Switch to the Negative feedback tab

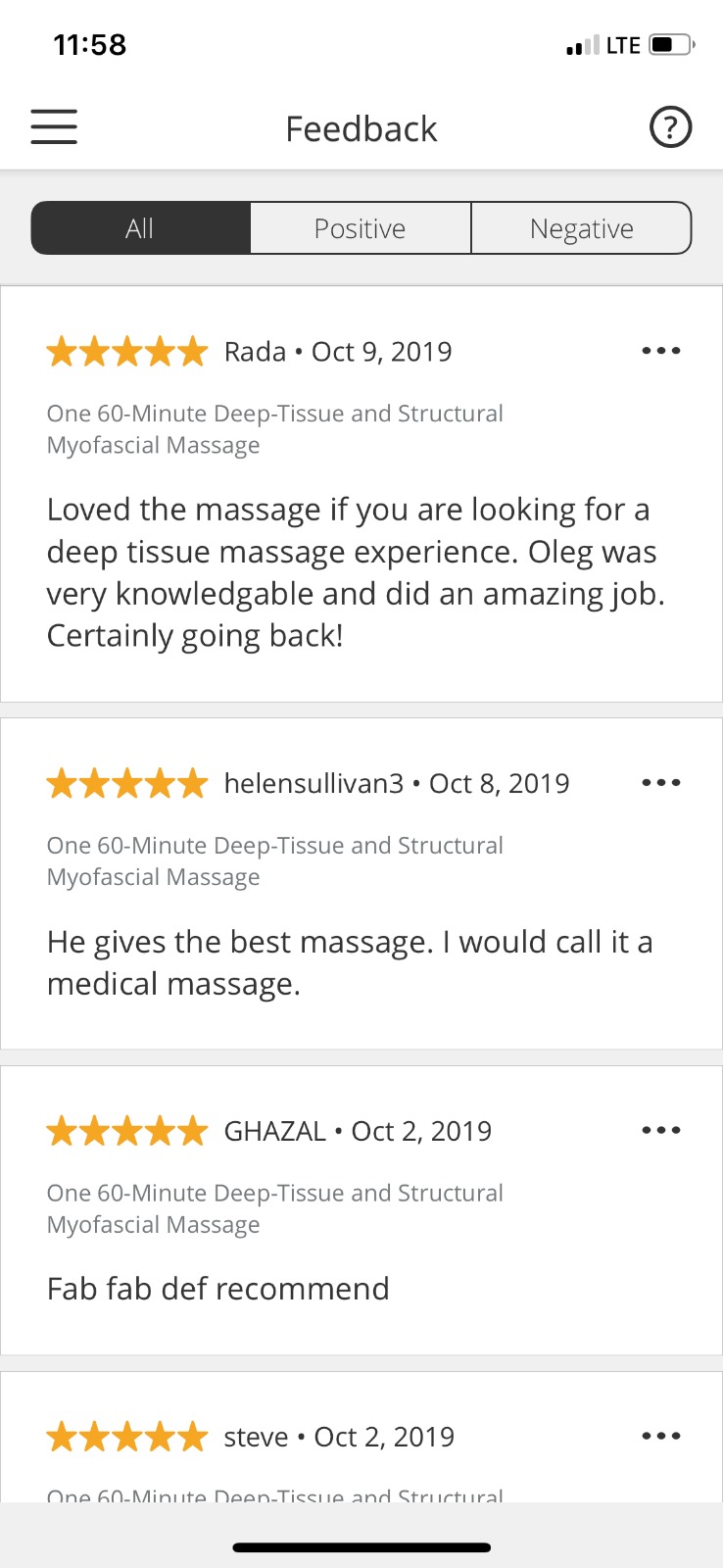coord(582,228)
